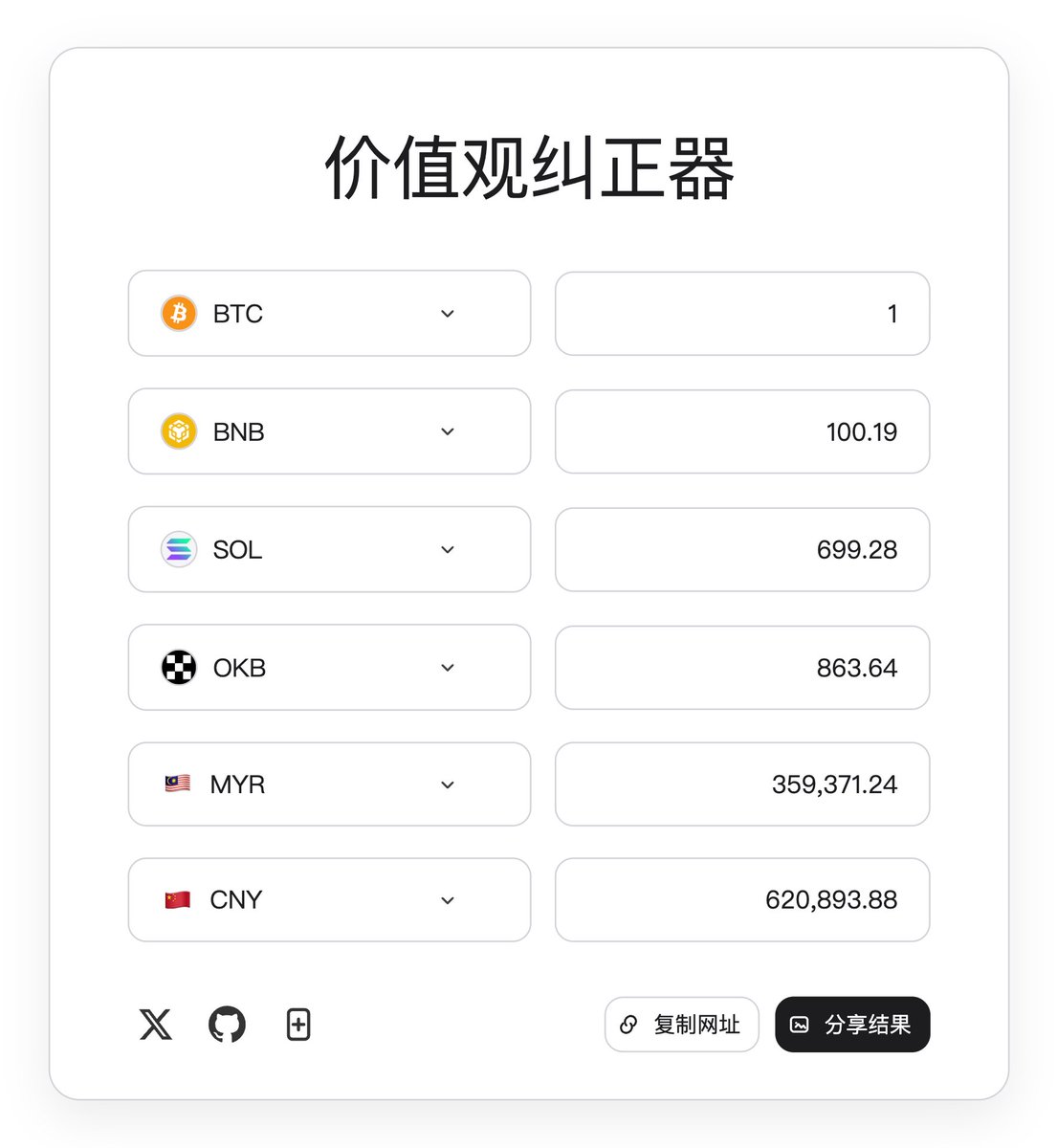Viewport: 1057px width, 1148px height.
Task: Open the BTC currency dropdown
Action: point(329,314)
